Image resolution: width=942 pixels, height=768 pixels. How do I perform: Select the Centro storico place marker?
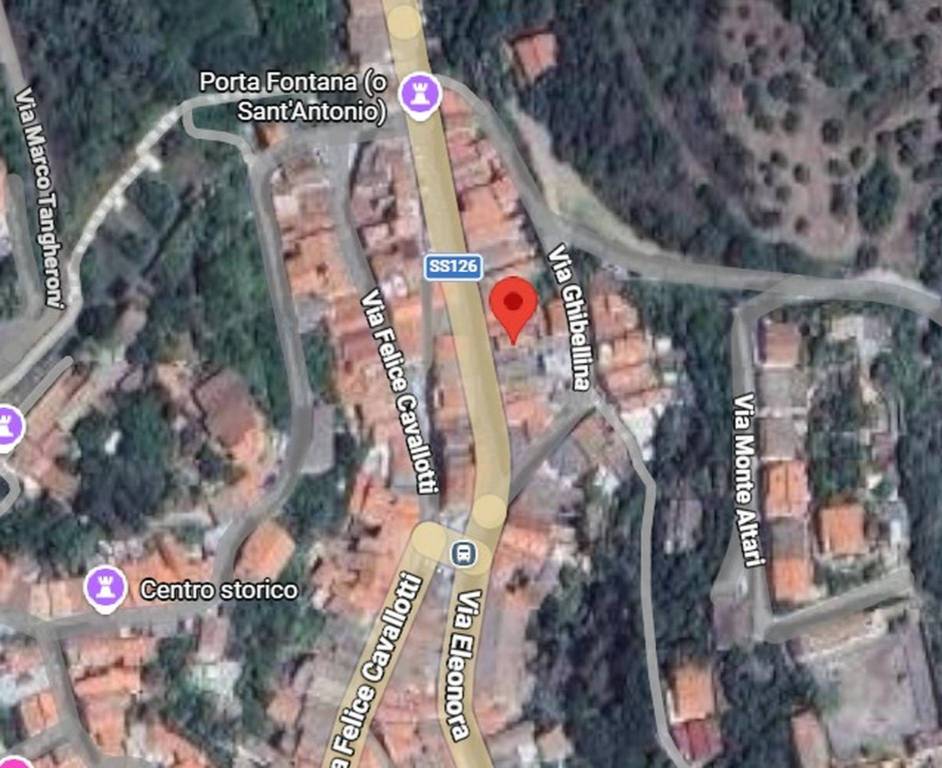tap(105, 587)
